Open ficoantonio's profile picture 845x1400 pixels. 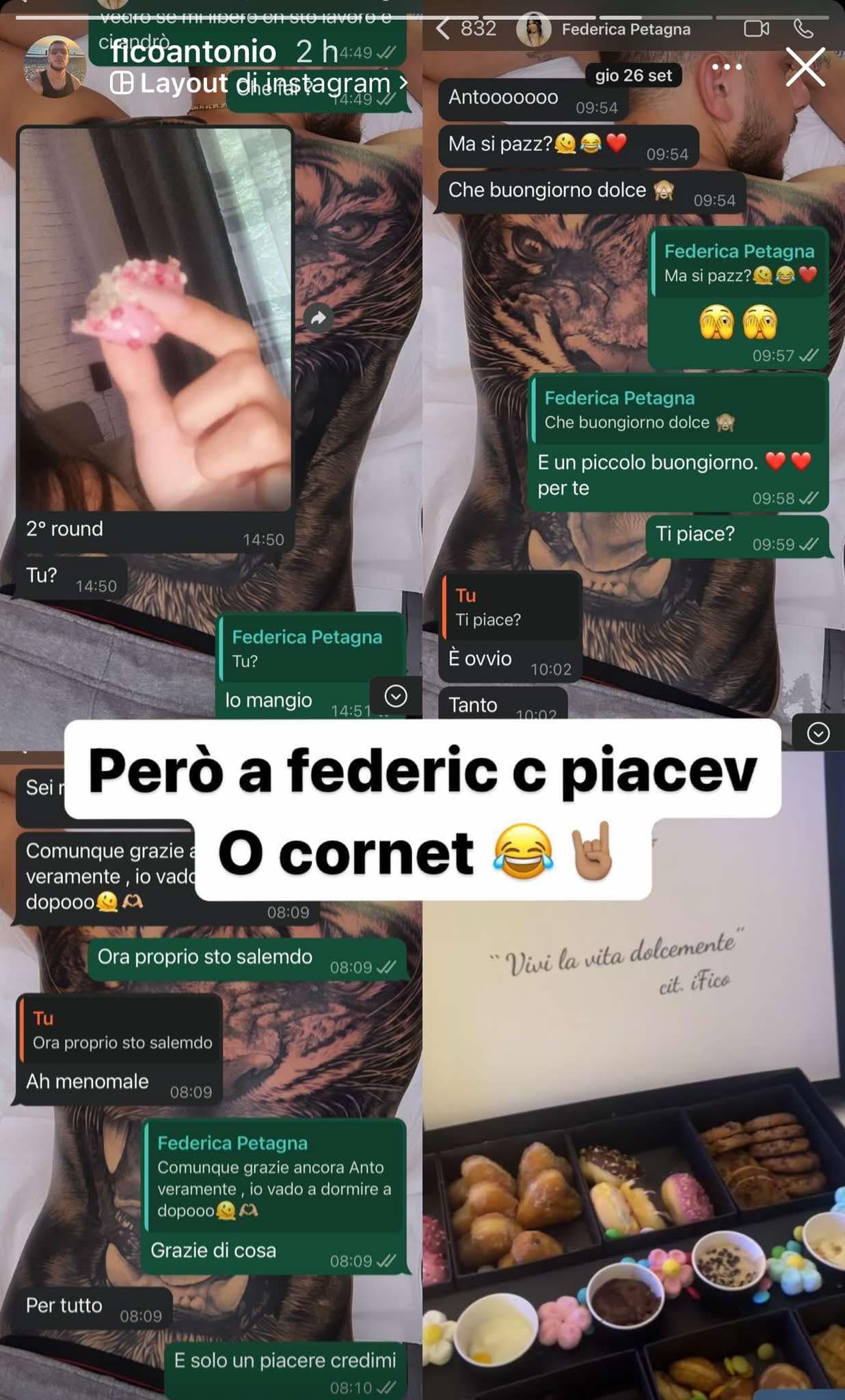(x=55, y=66)
